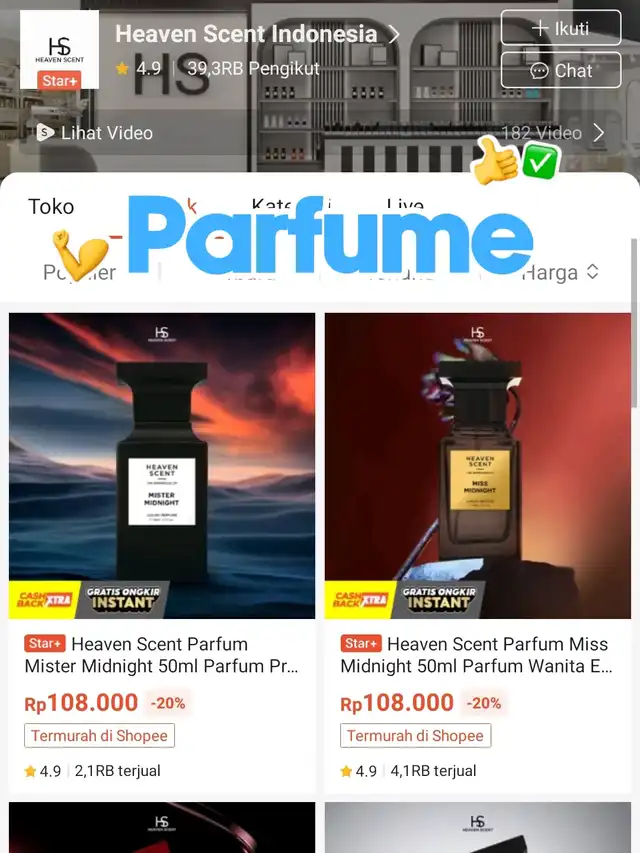Open Chat with Heaven Scent Indonesia
Image resolution: width=640 pixels, height=853 pixels.
pyautogui.click(x=560, y=71)
